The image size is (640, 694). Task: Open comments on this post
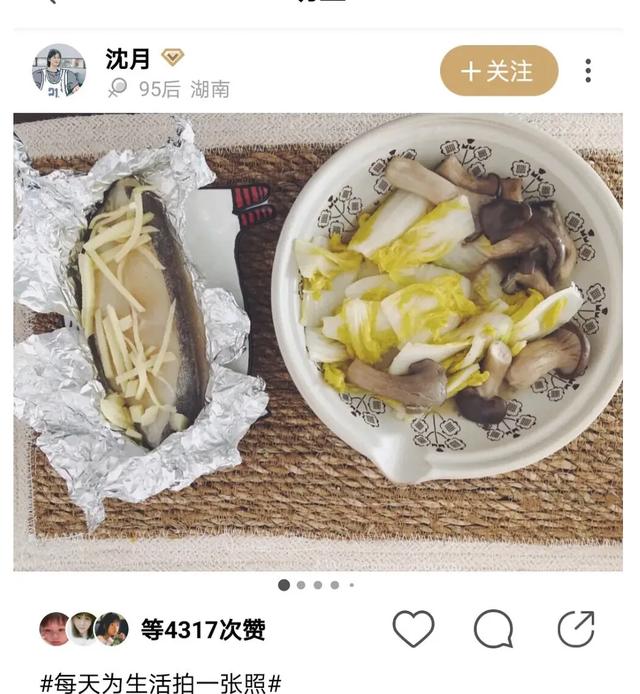[493, 629]
